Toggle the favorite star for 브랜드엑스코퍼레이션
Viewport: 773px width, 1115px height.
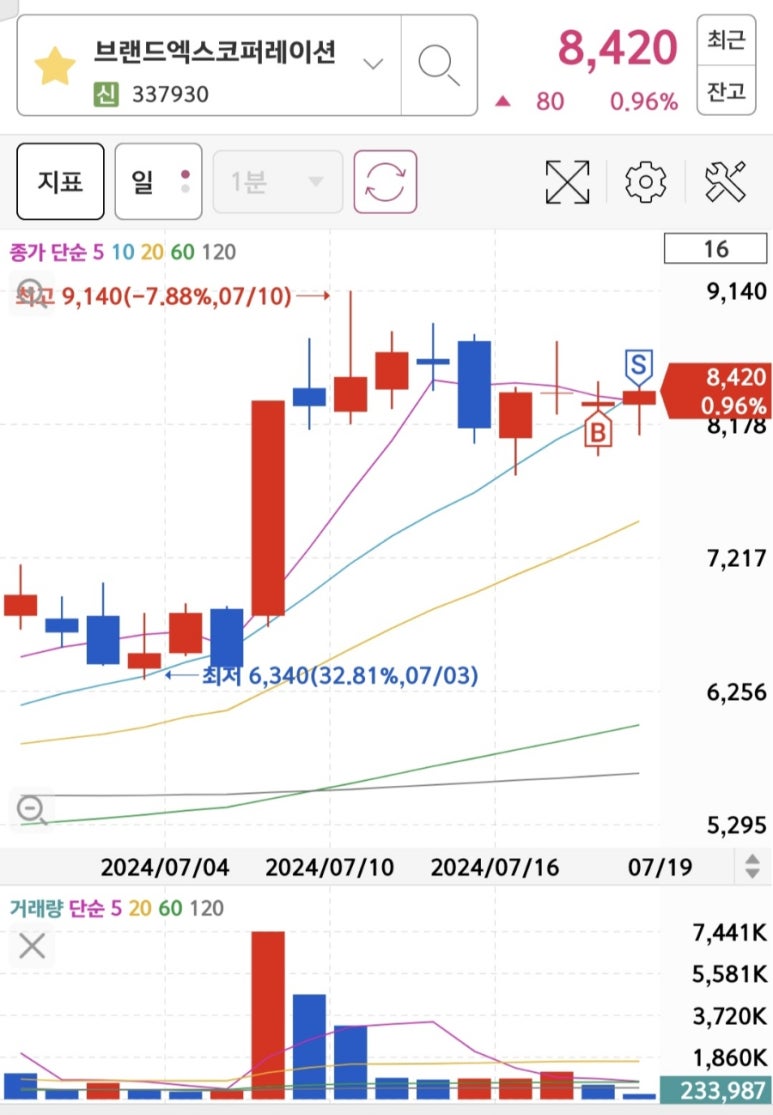click(x=55, y=67)
